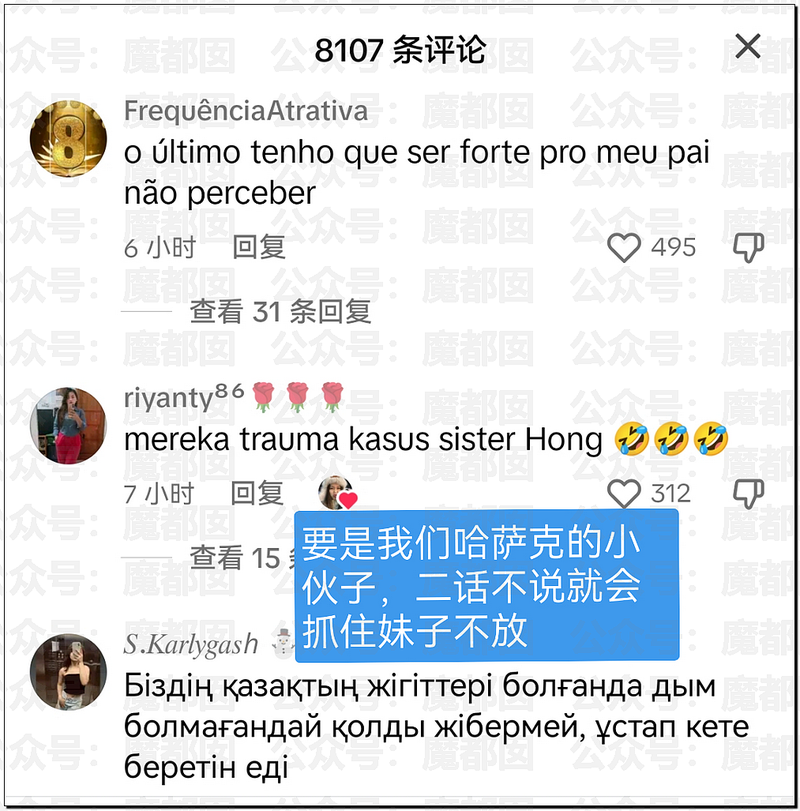
Task: Dislike FrequênciaAtrativa's comment
Action: coord(749,247)
